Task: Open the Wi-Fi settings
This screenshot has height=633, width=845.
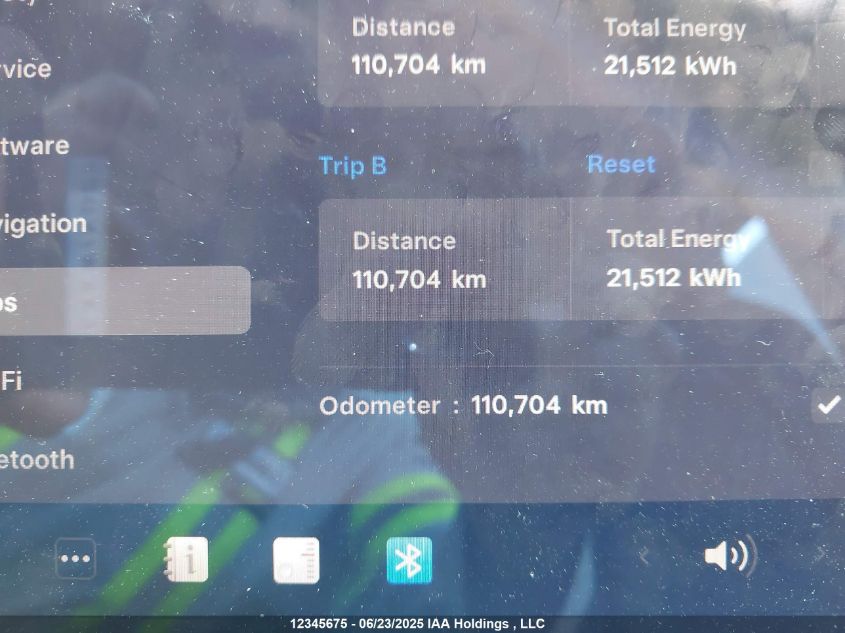Action: [x=12, y=381]
